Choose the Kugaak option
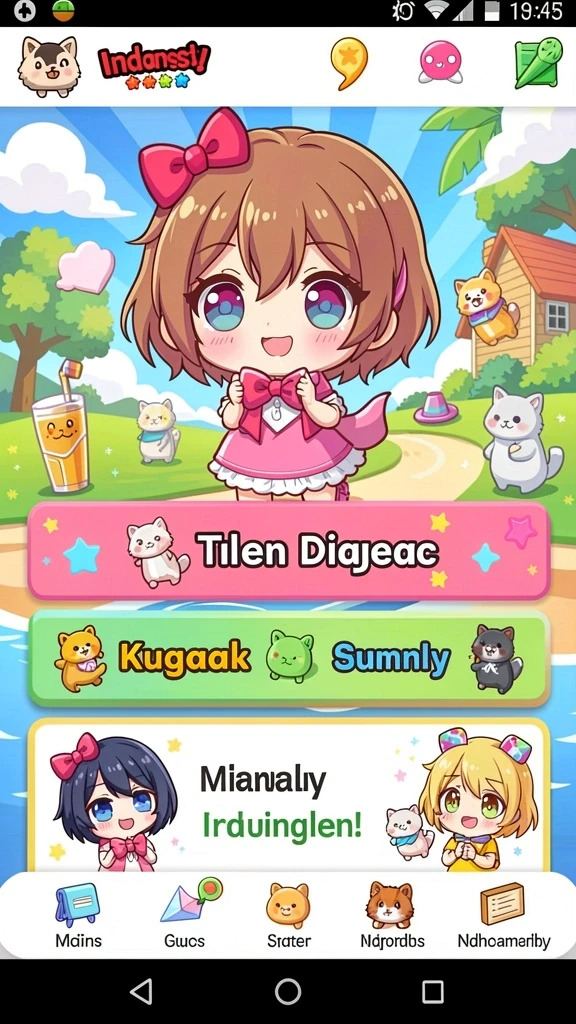The image size is (576, 1024). click(185, 657)
